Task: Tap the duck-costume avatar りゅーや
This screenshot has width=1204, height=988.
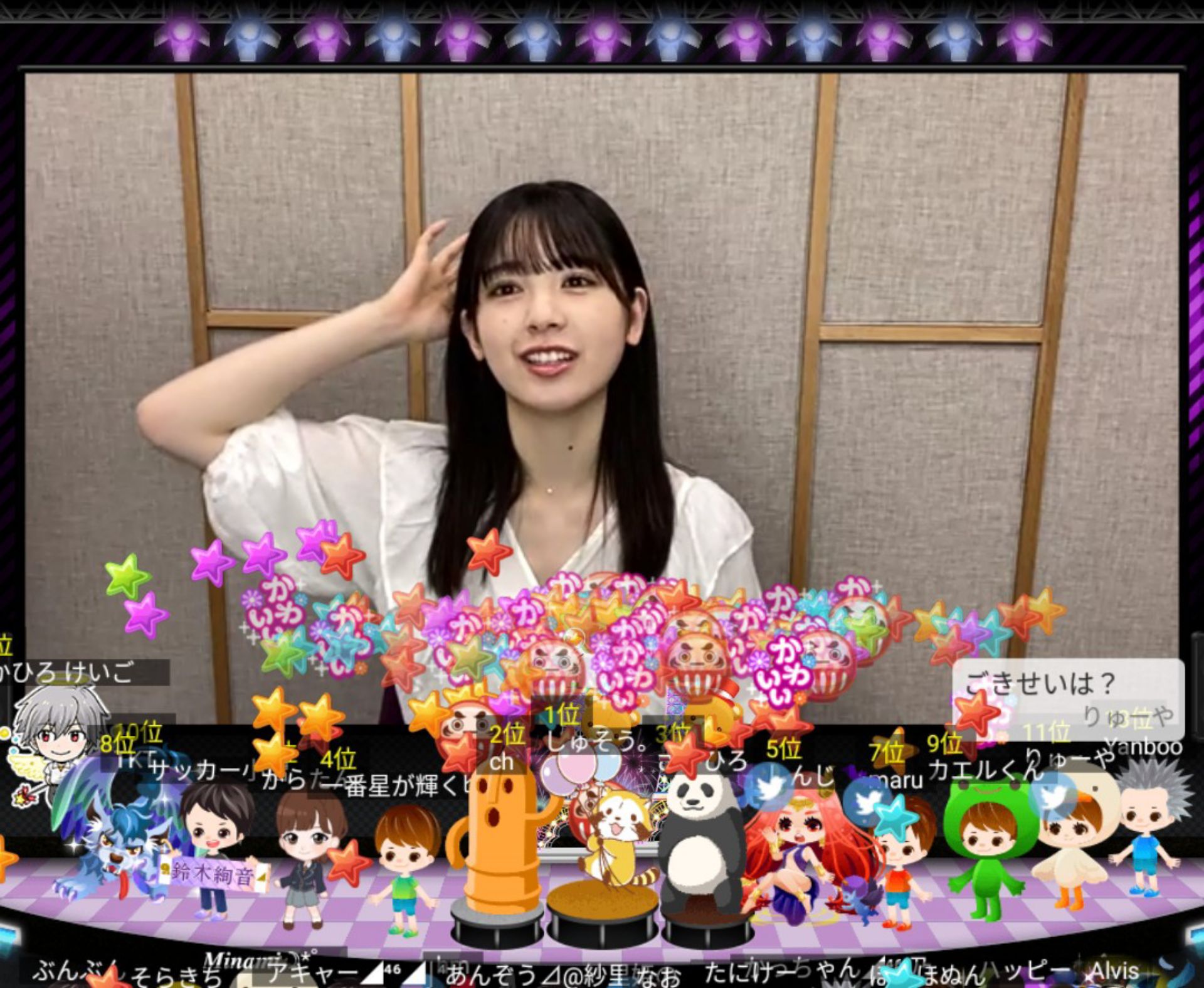Action: pyautogui.click(x=1072, y=841)
